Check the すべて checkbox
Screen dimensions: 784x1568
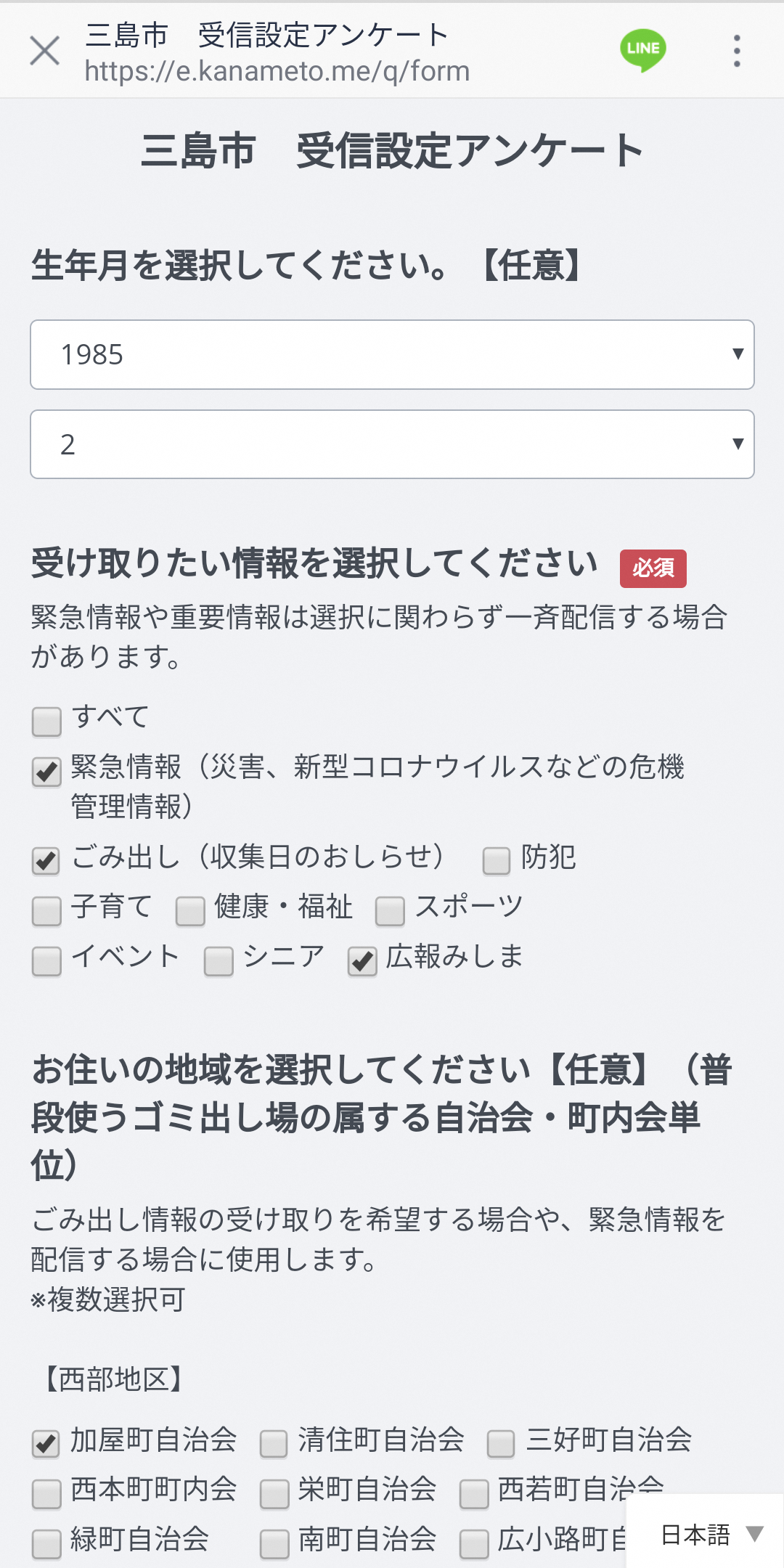pyautogui.click(x=46, y=720)
